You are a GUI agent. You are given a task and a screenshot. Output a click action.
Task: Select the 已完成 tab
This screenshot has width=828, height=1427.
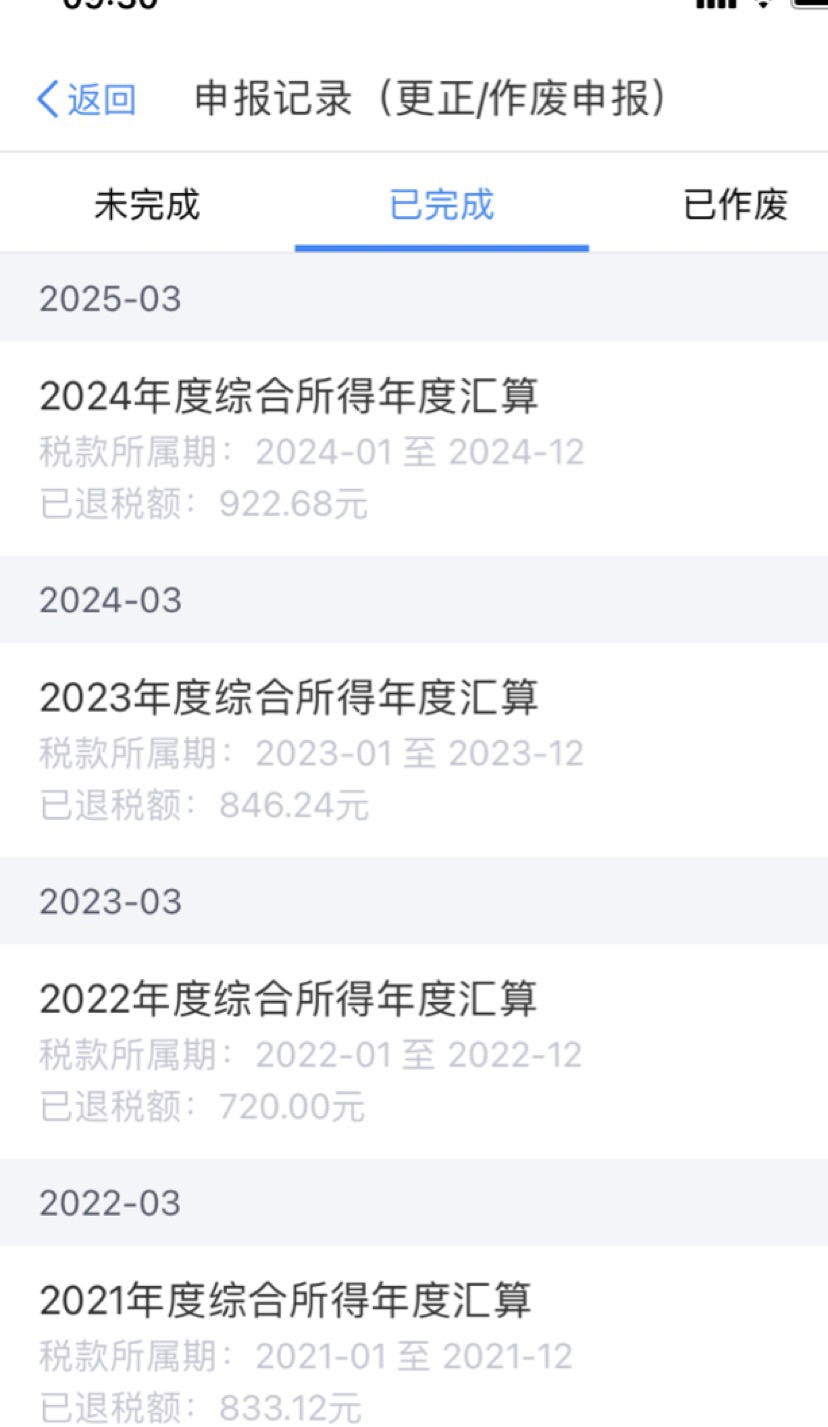pyautogui.click(x=442, y=205)
